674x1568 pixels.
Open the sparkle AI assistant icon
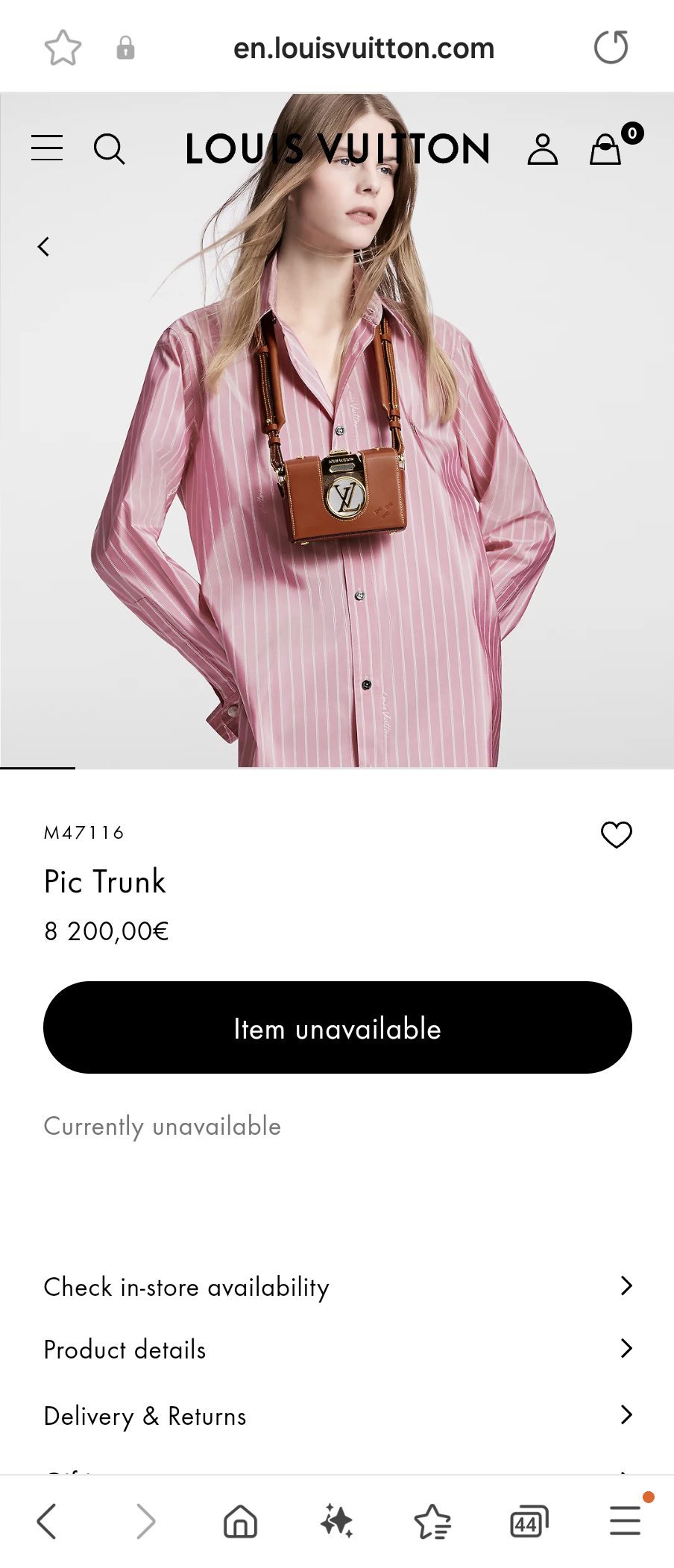(x=337, y=1521)
